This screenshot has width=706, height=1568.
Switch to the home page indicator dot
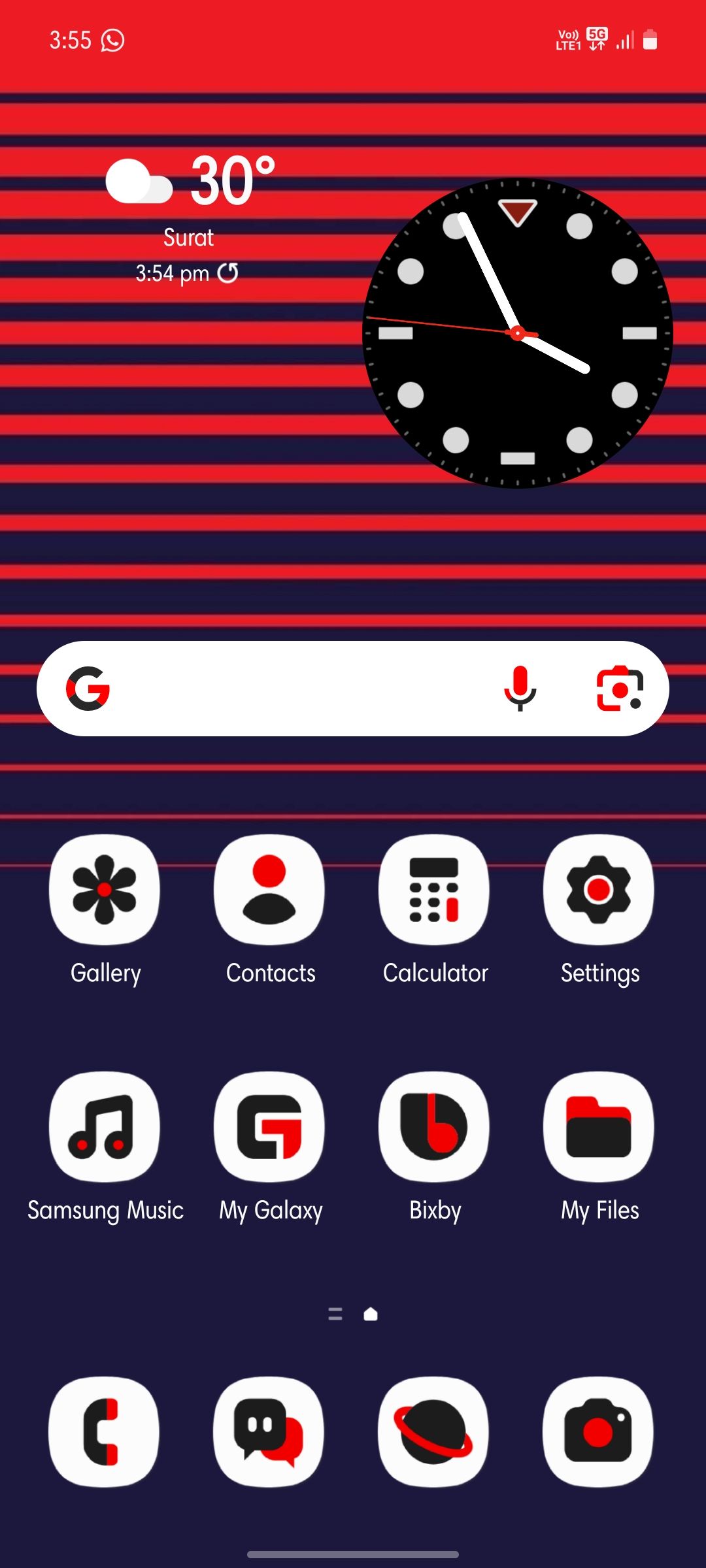click(370, 1314)
